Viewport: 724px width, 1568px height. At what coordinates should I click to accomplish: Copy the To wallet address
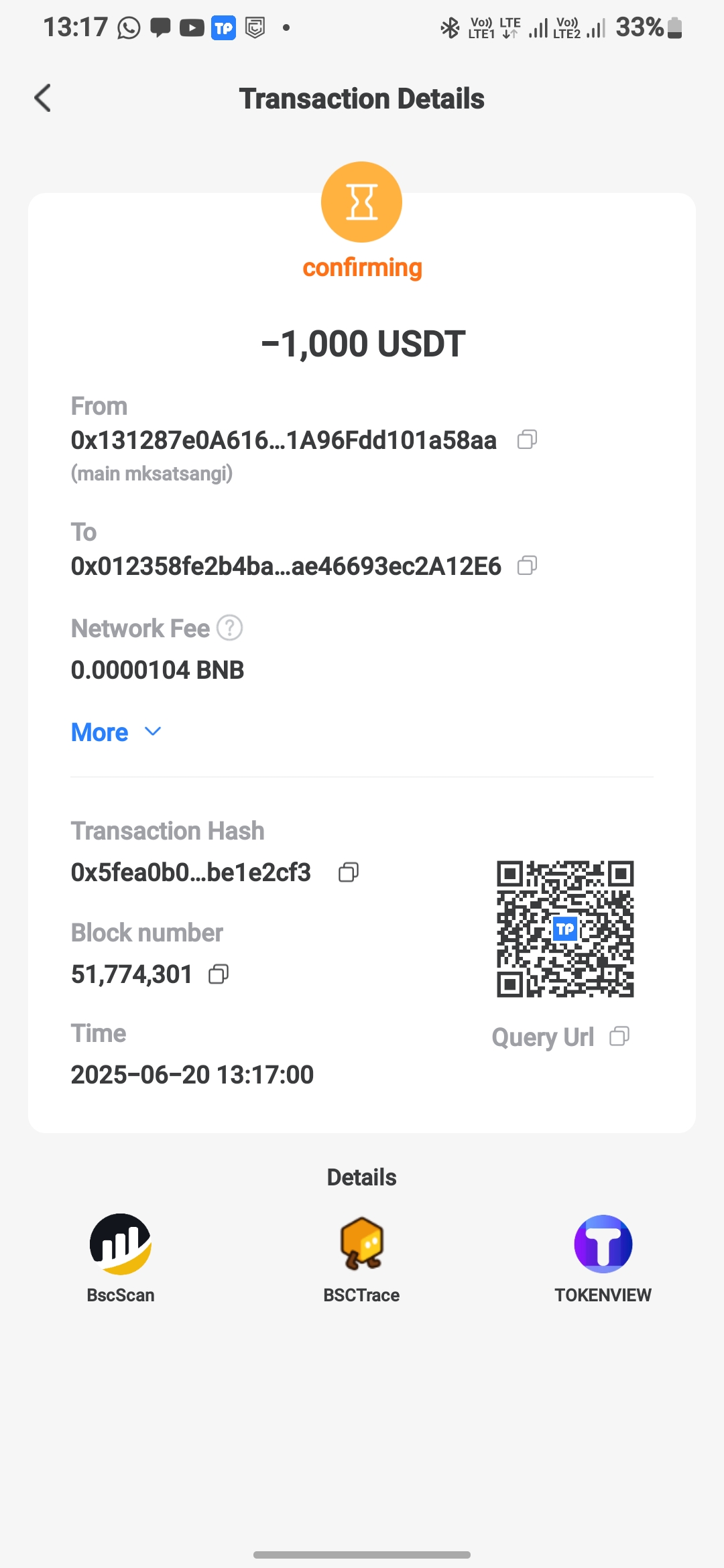pyautogui.click(x=527, y=566)
